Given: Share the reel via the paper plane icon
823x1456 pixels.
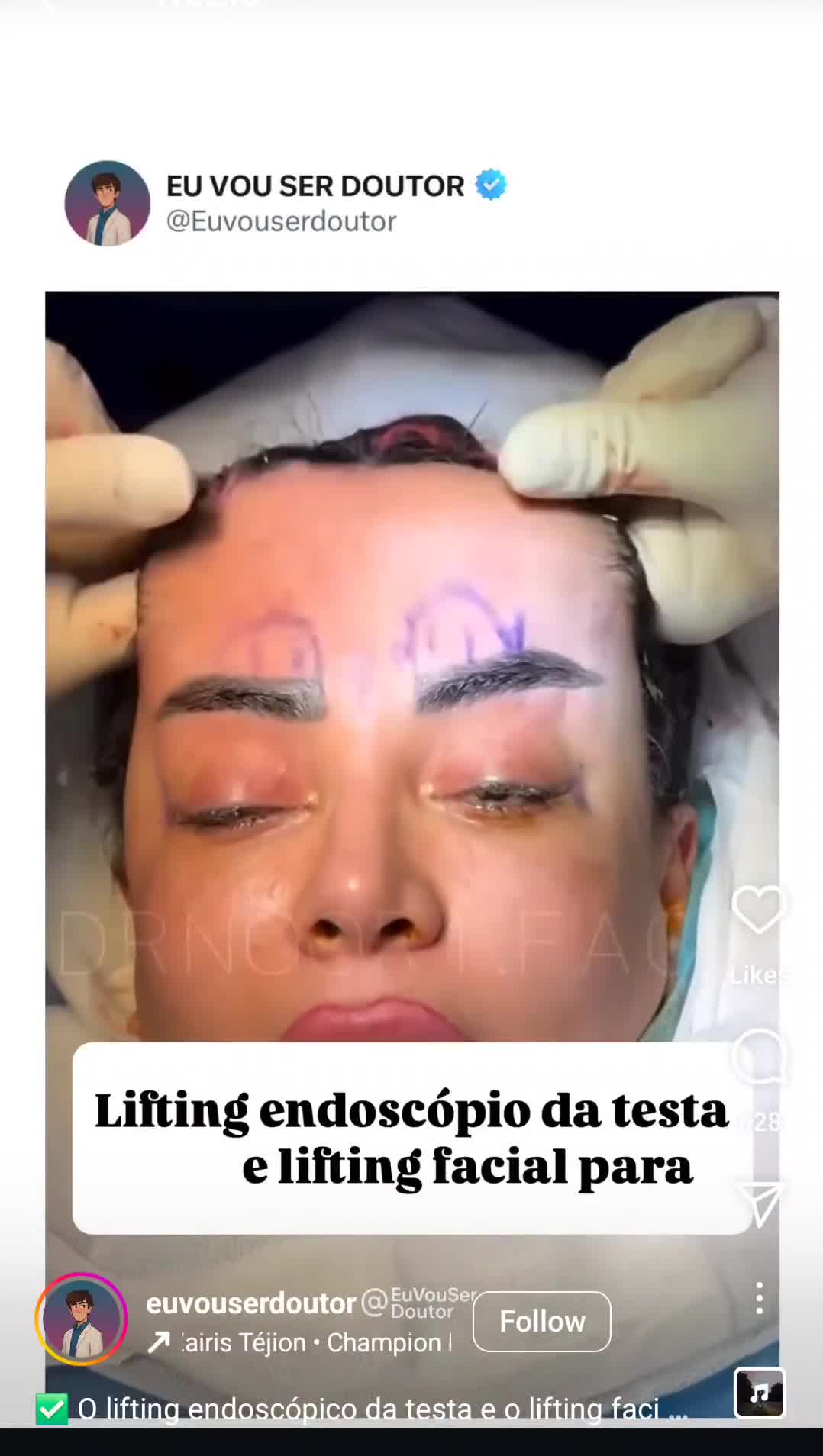Looking at the screenshot, I should (759, 1203).
